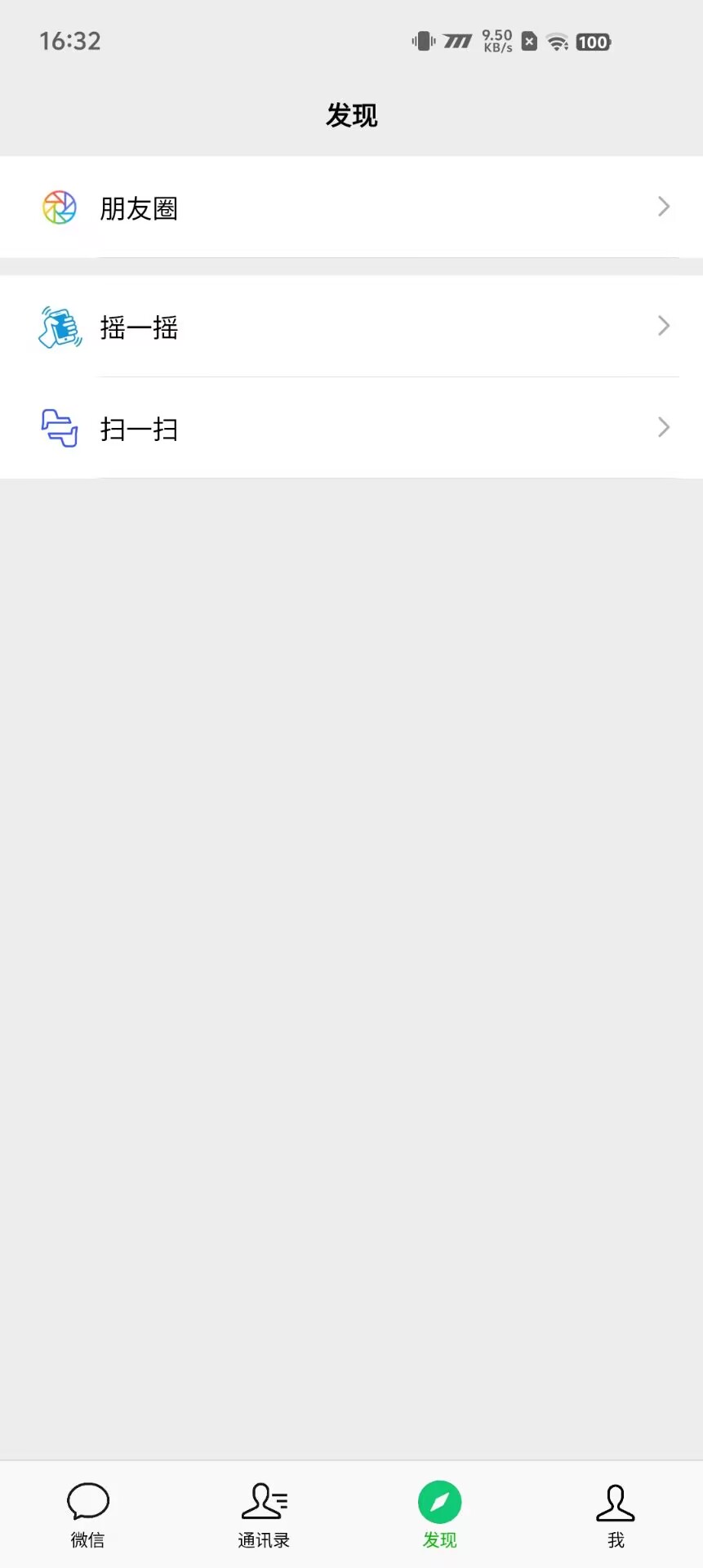Open the 摇一摇 shake feature
Image resolution: width=703 pixels, height=1568 pixels.
[351, 327]
